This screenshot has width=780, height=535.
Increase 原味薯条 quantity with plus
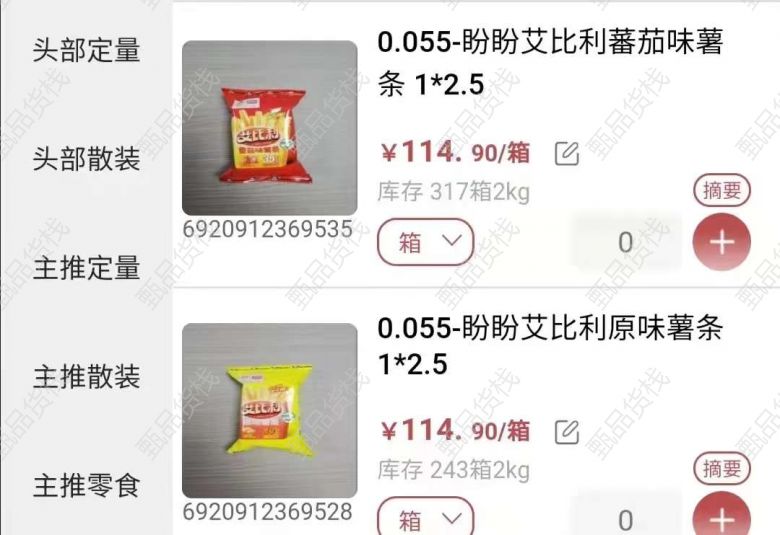[x=721, y=518]
